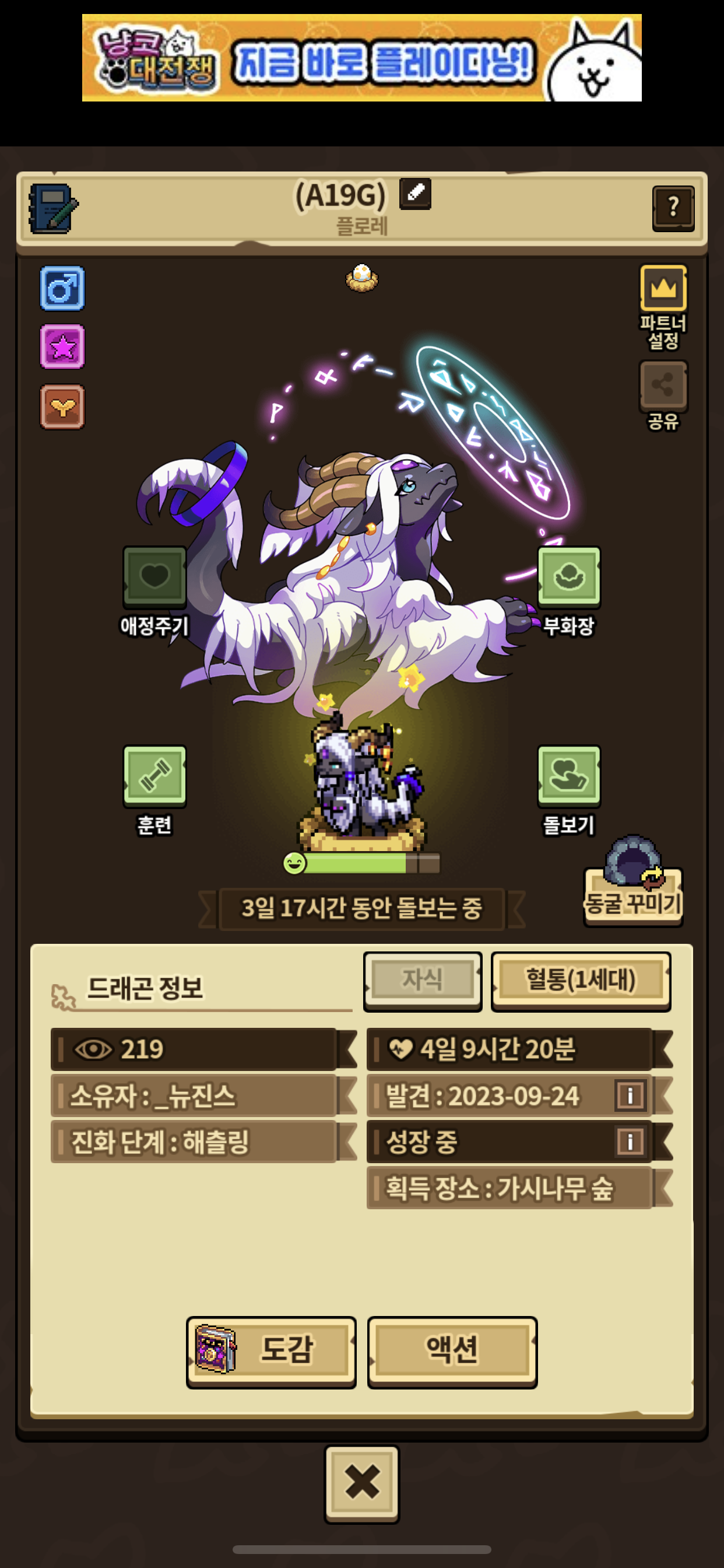Show info for 발견 date
Image resolution: width=724 pixels, height=1568 pixels.
tap(630, 1095)
